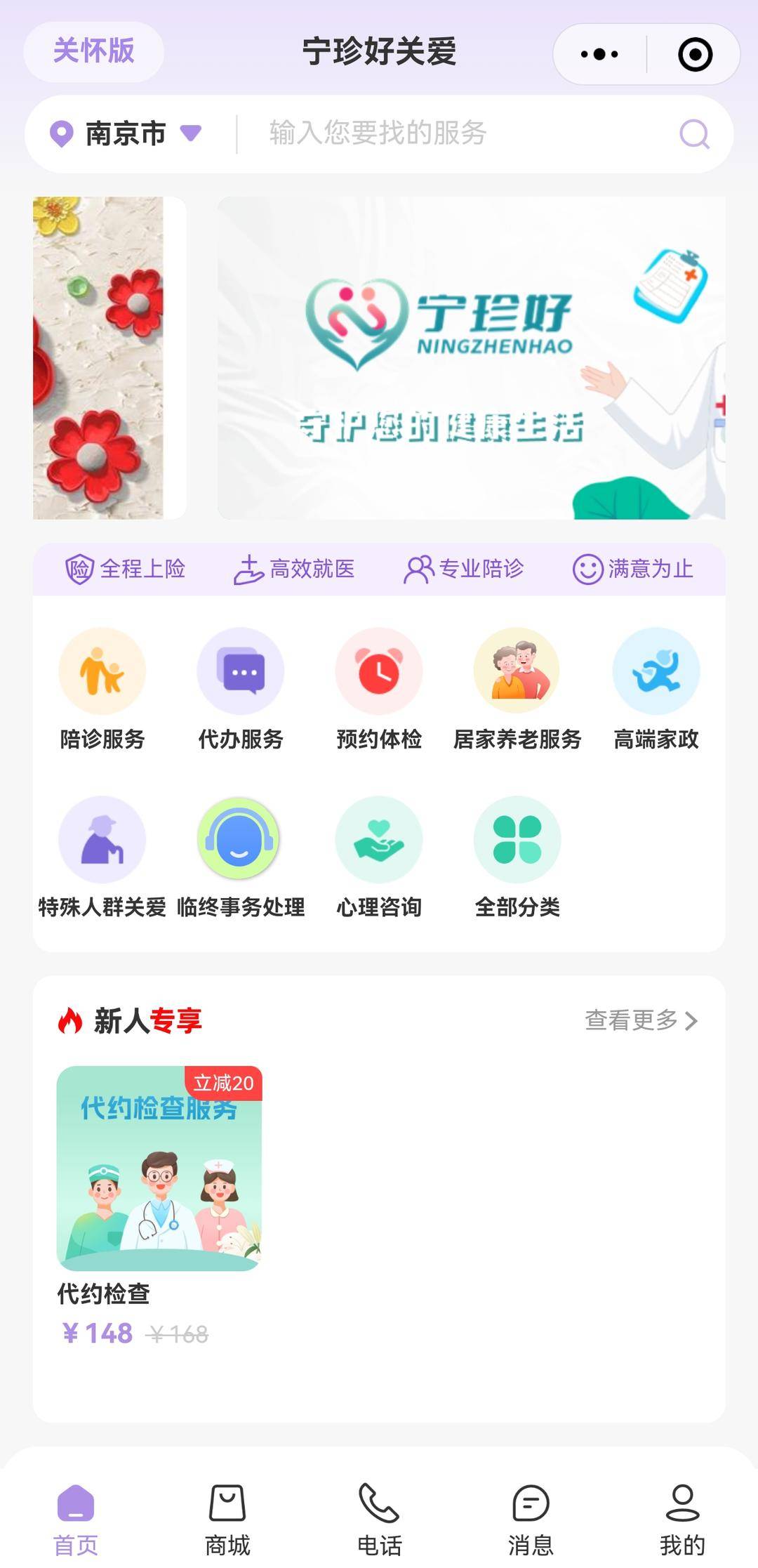Image resolution: width=758 pixels, height=1568 pixels.
Task: Switch to 关怀版 care mode
Action: (x=93, y=51)
